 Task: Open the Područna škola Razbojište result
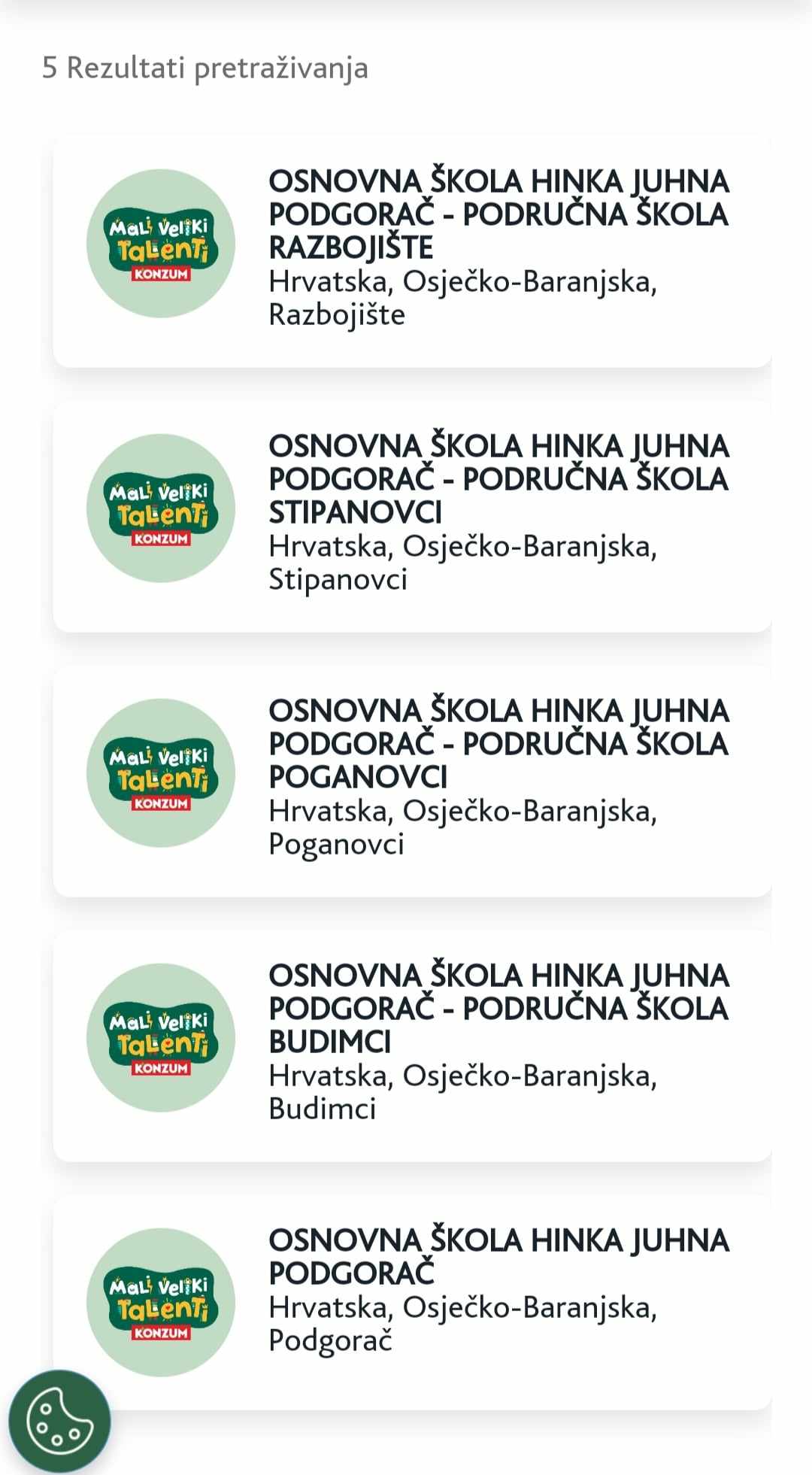click(x=412, y=250)
